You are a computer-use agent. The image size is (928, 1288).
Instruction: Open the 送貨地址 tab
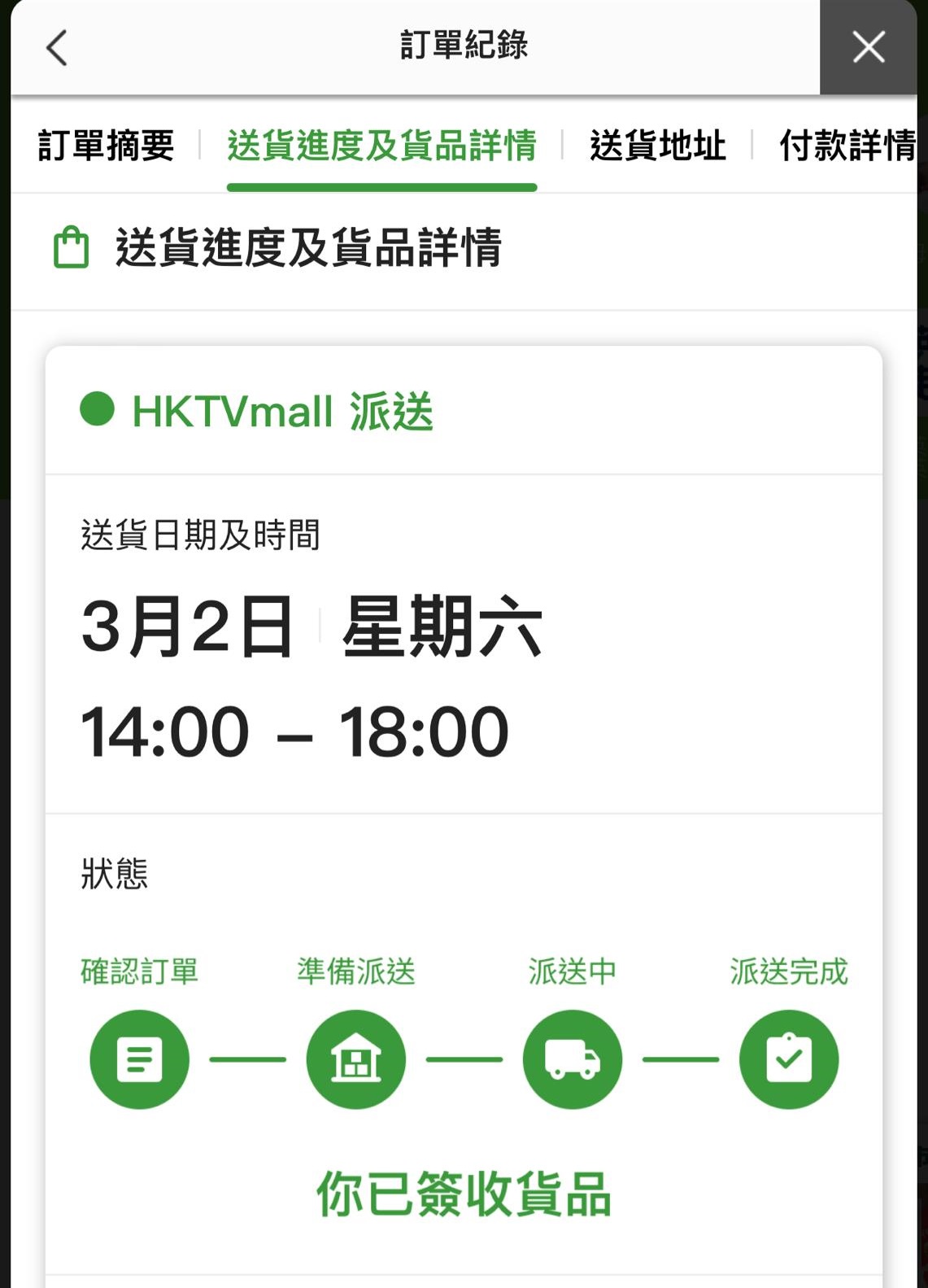tap(657, 146)
